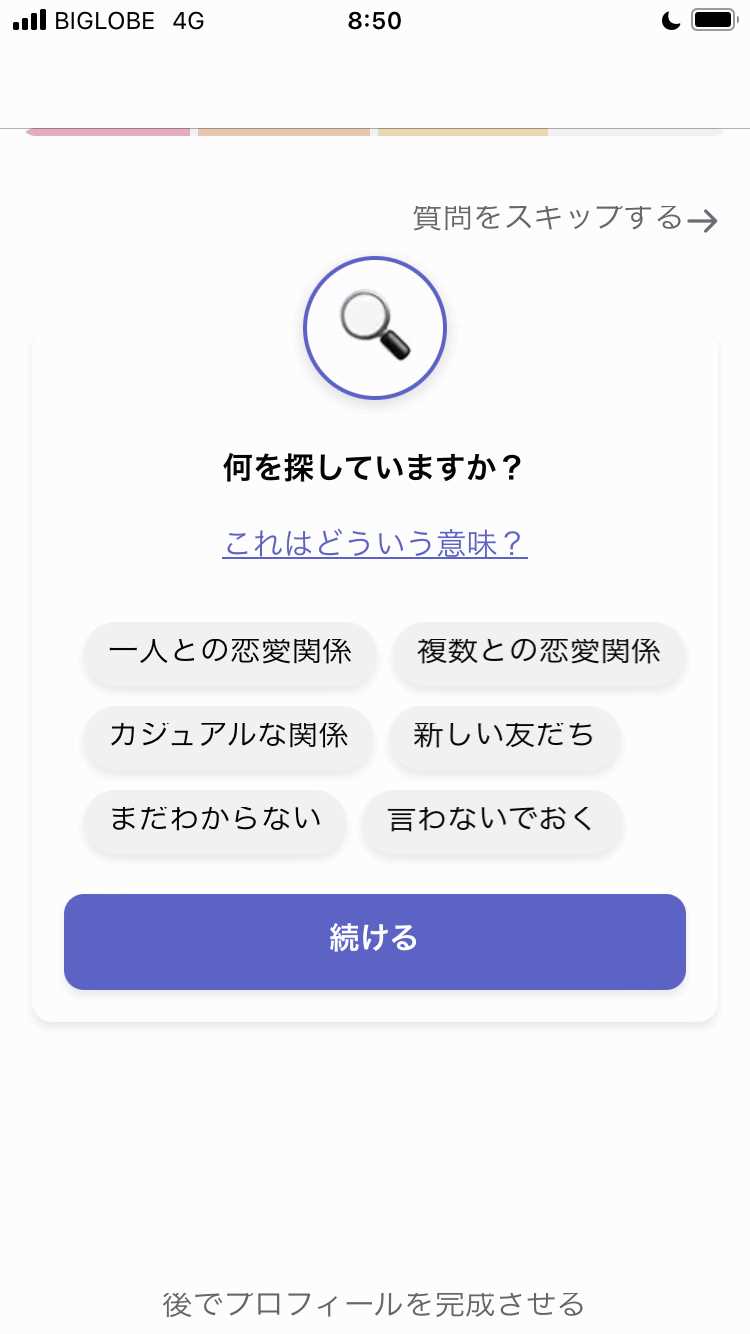Tap the BIGLOBE carrier label
Screen dimensions: 750x1334
(x=106, y=20)
